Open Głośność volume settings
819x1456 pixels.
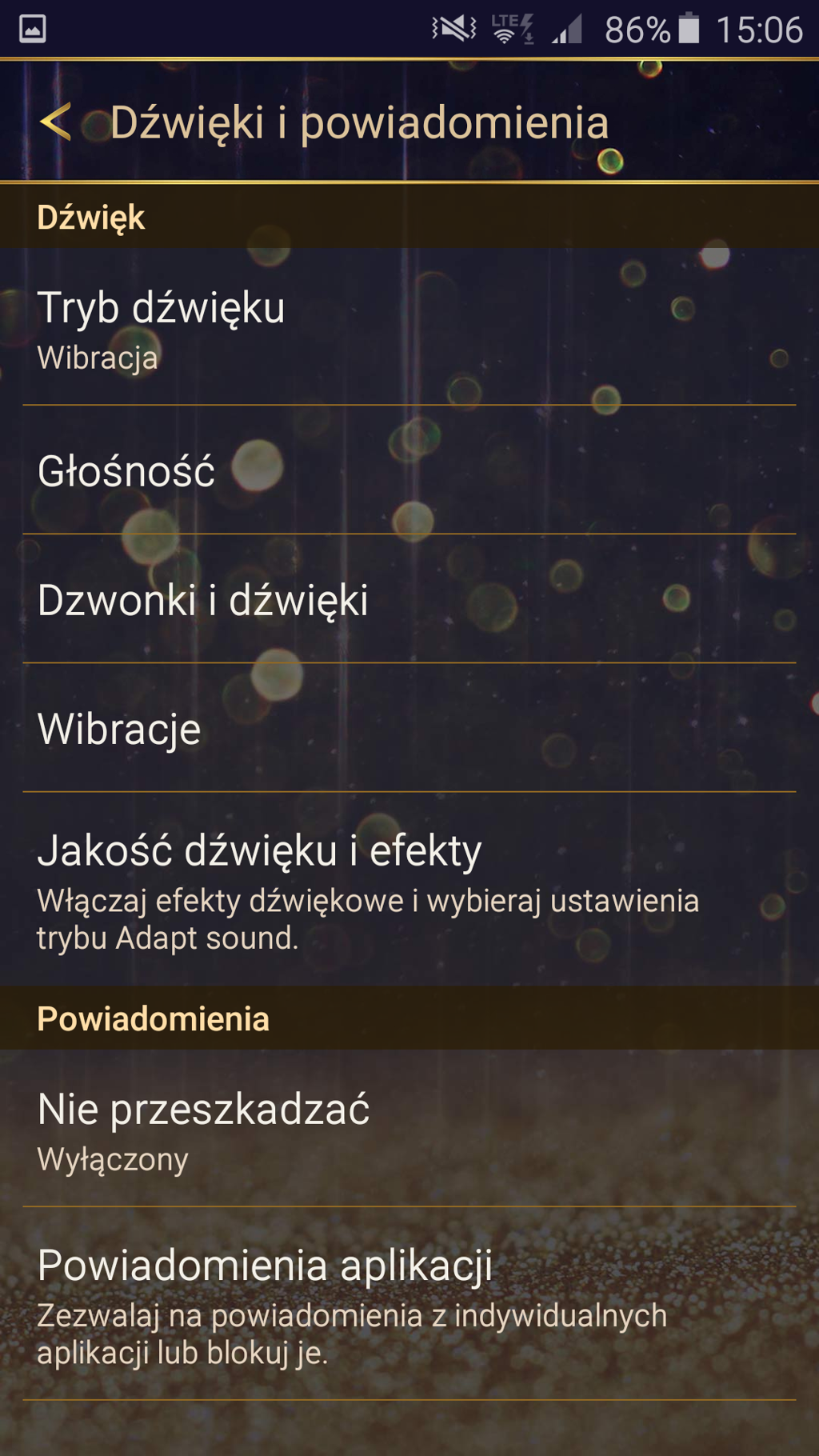(408, 470)
